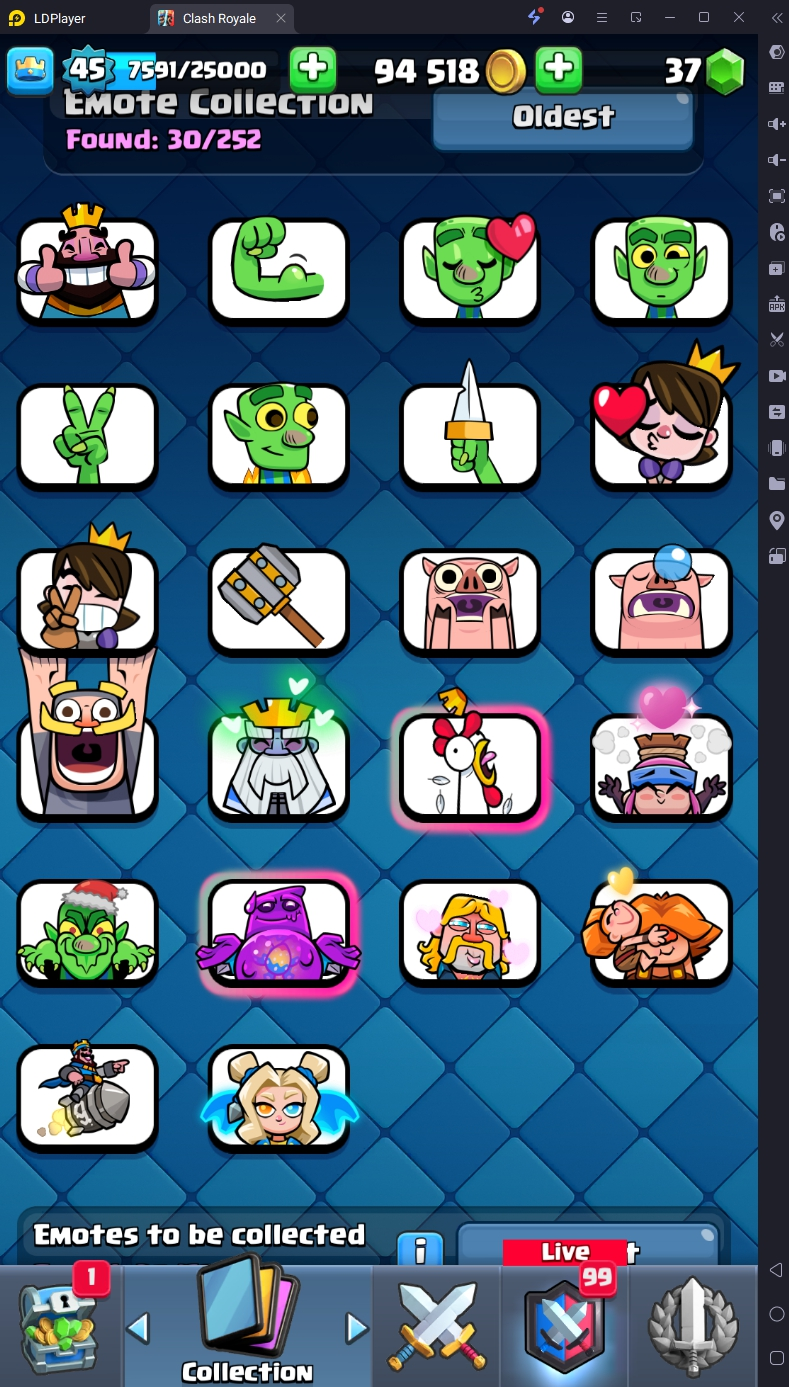The image size is (789, 1387).
Task: Open the princess heart kiss emote
Action: 661,434
